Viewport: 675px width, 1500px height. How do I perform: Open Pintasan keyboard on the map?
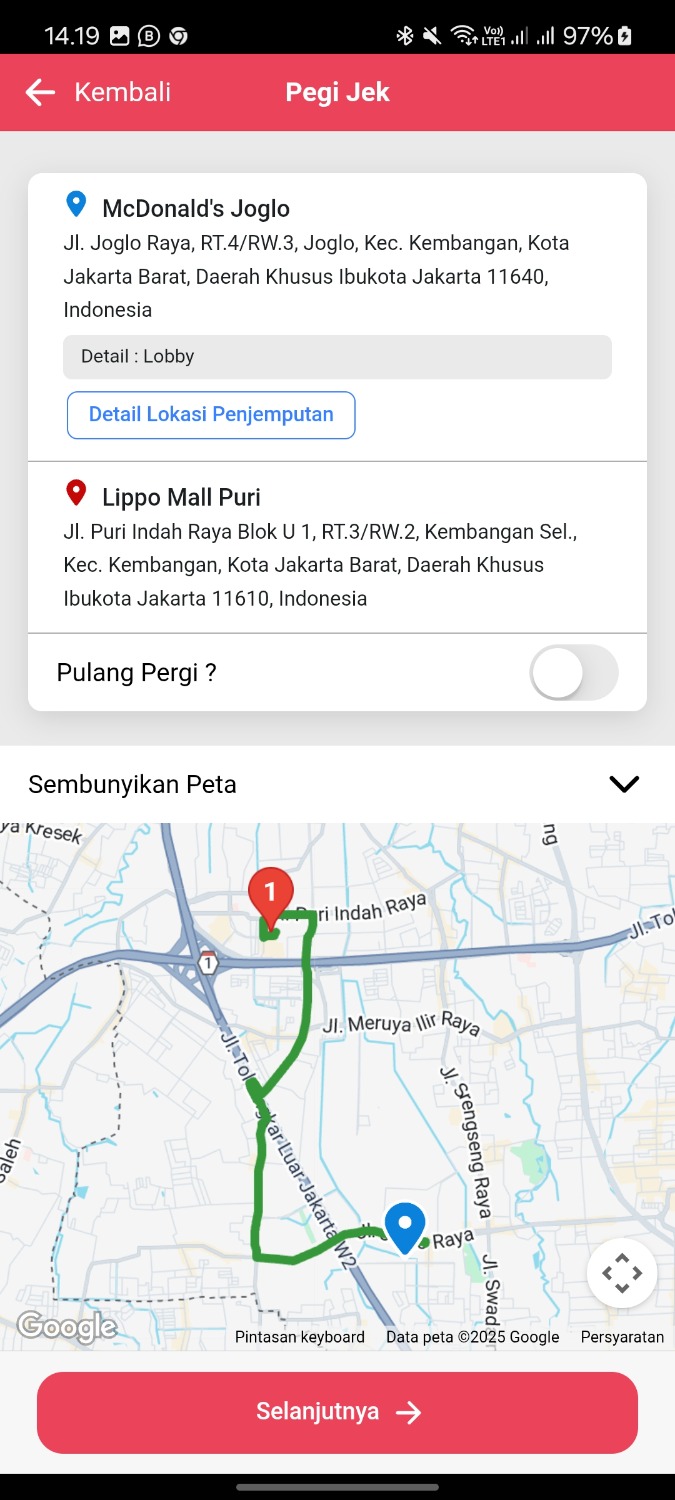pos(299,1337)
